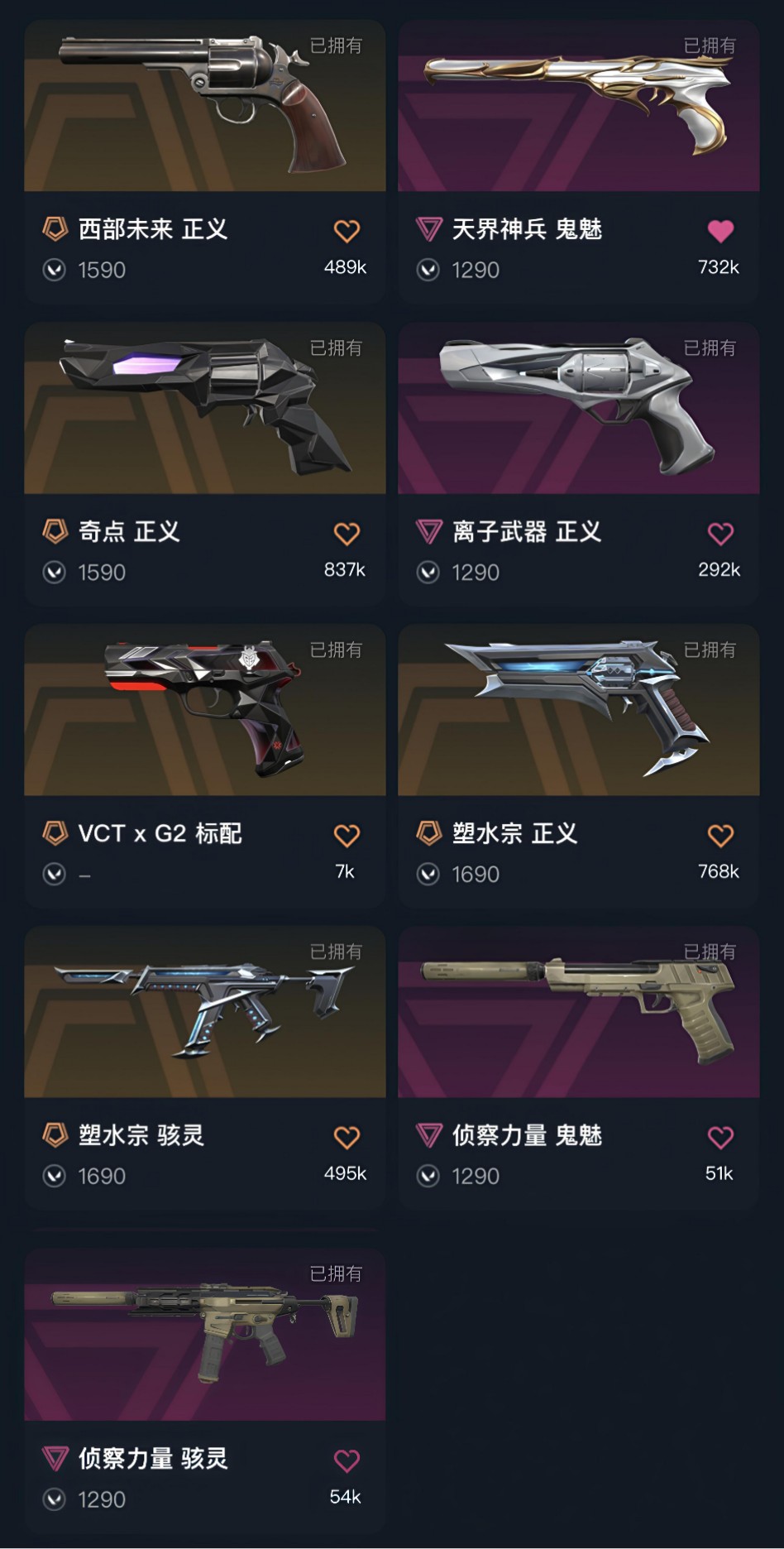Like the 侦察力量 骇灵 skin
Screen dimensions: 784x1549
click(x=347, y=1461)
